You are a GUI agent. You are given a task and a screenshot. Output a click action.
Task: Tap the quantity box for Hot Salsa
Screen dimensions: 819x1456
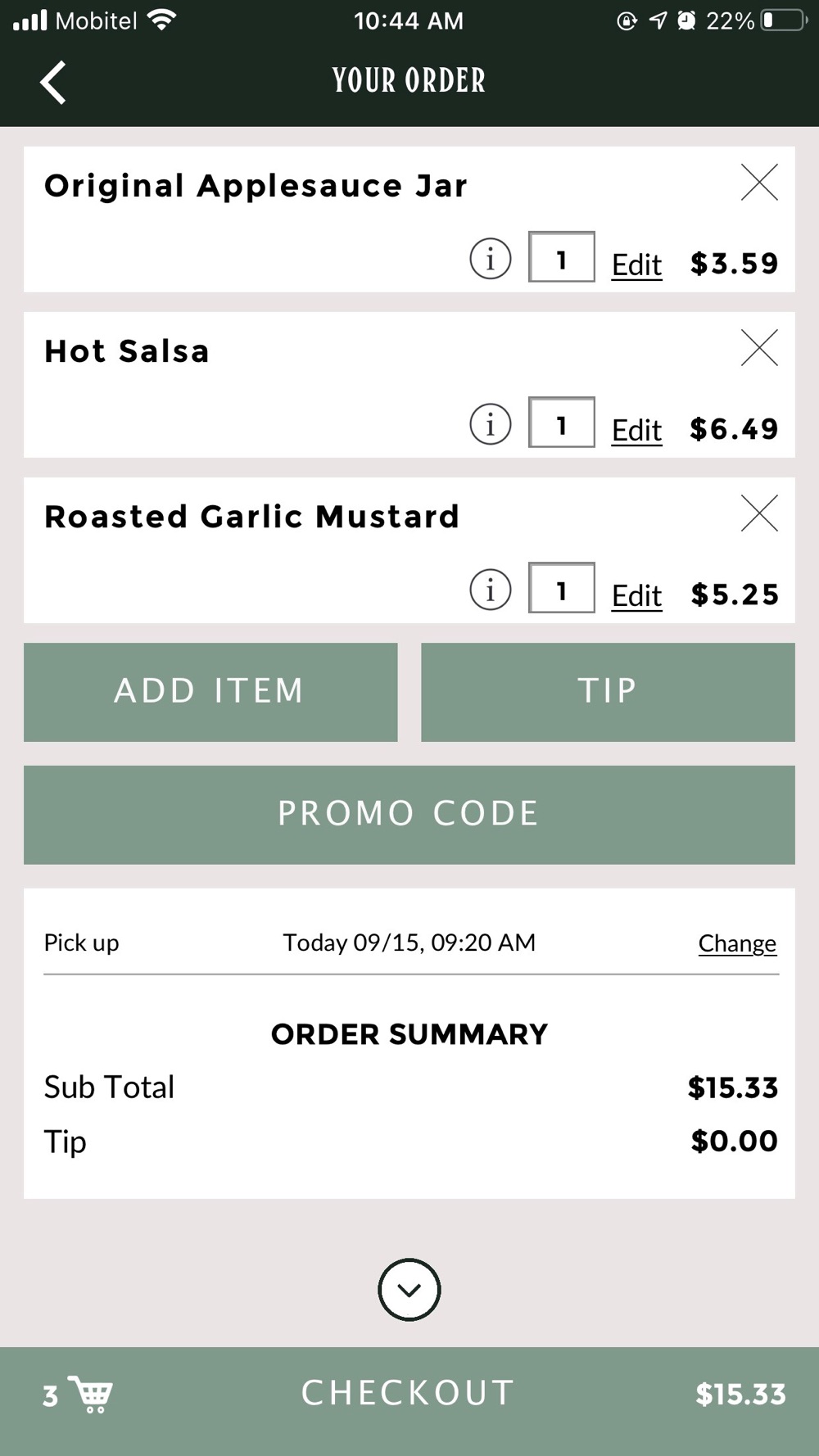point(562,423)
